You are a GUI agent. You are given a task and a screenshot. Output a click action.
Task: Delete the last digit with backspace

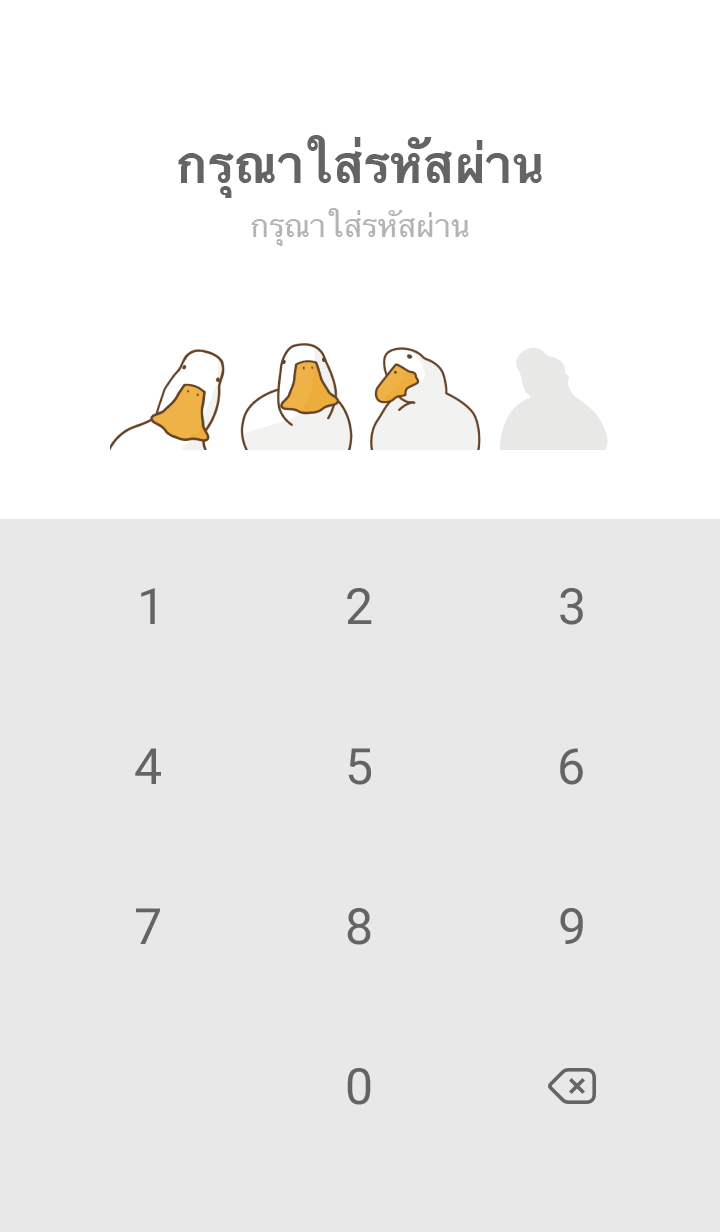click(572, 1086)
